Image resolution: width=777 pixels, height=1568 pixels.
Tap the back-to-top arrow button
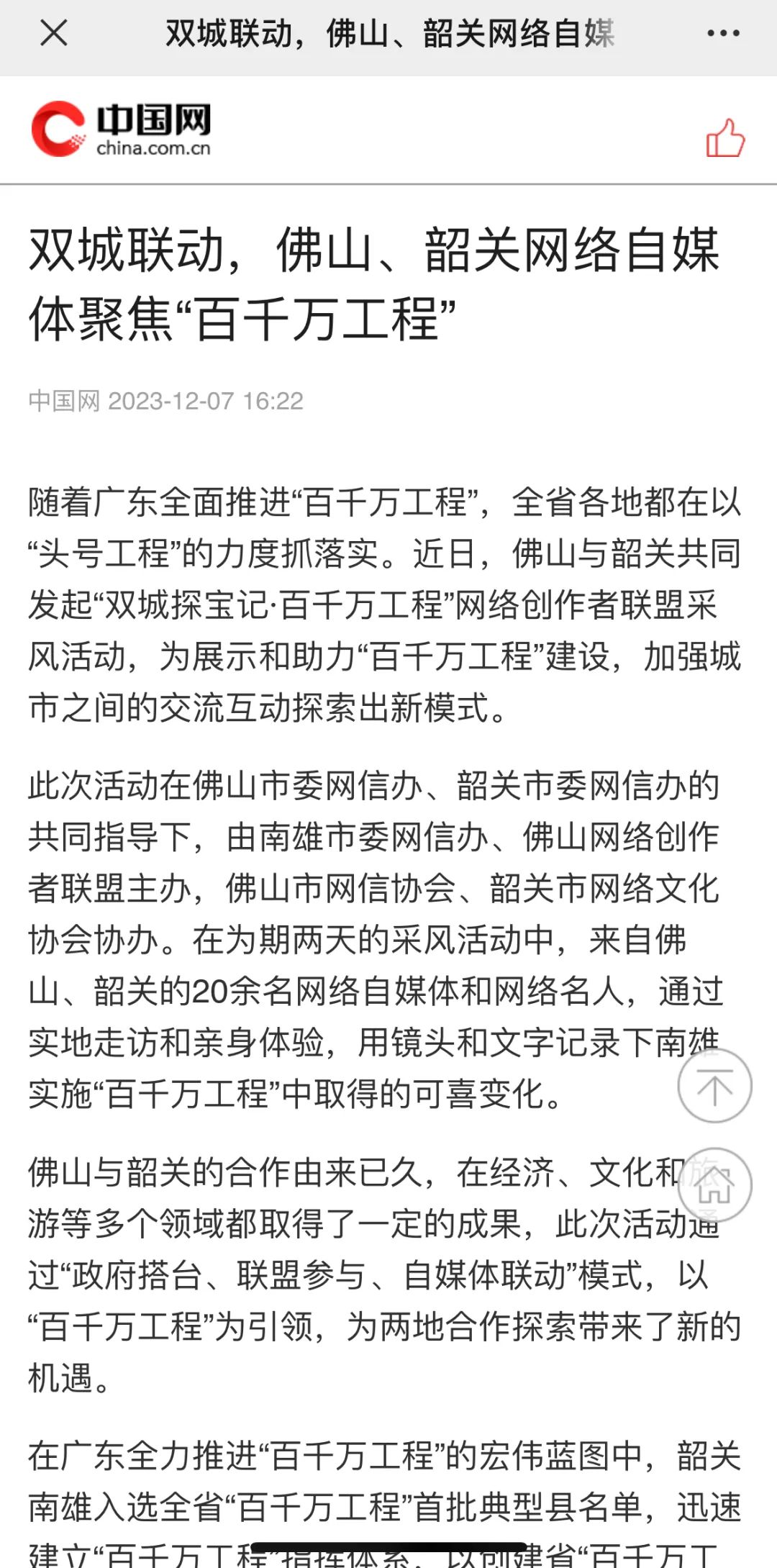[x=714, y=1086]
